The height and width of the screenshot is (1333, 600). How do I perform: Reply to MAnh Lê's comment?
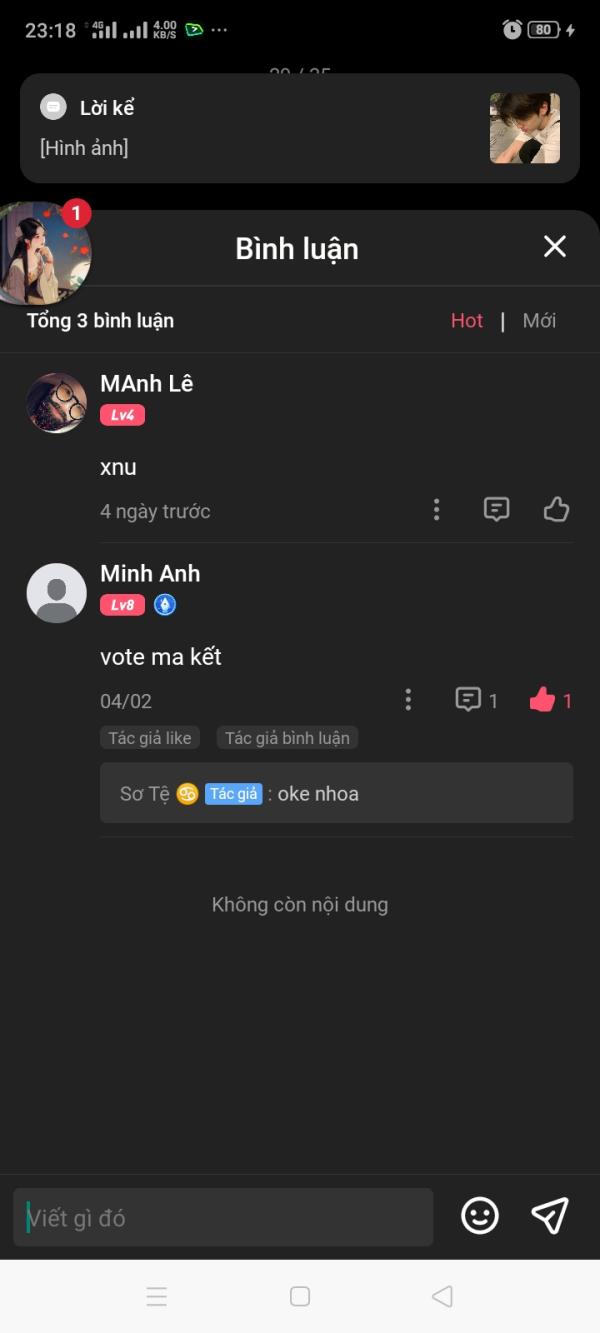[x=496, y=510]
